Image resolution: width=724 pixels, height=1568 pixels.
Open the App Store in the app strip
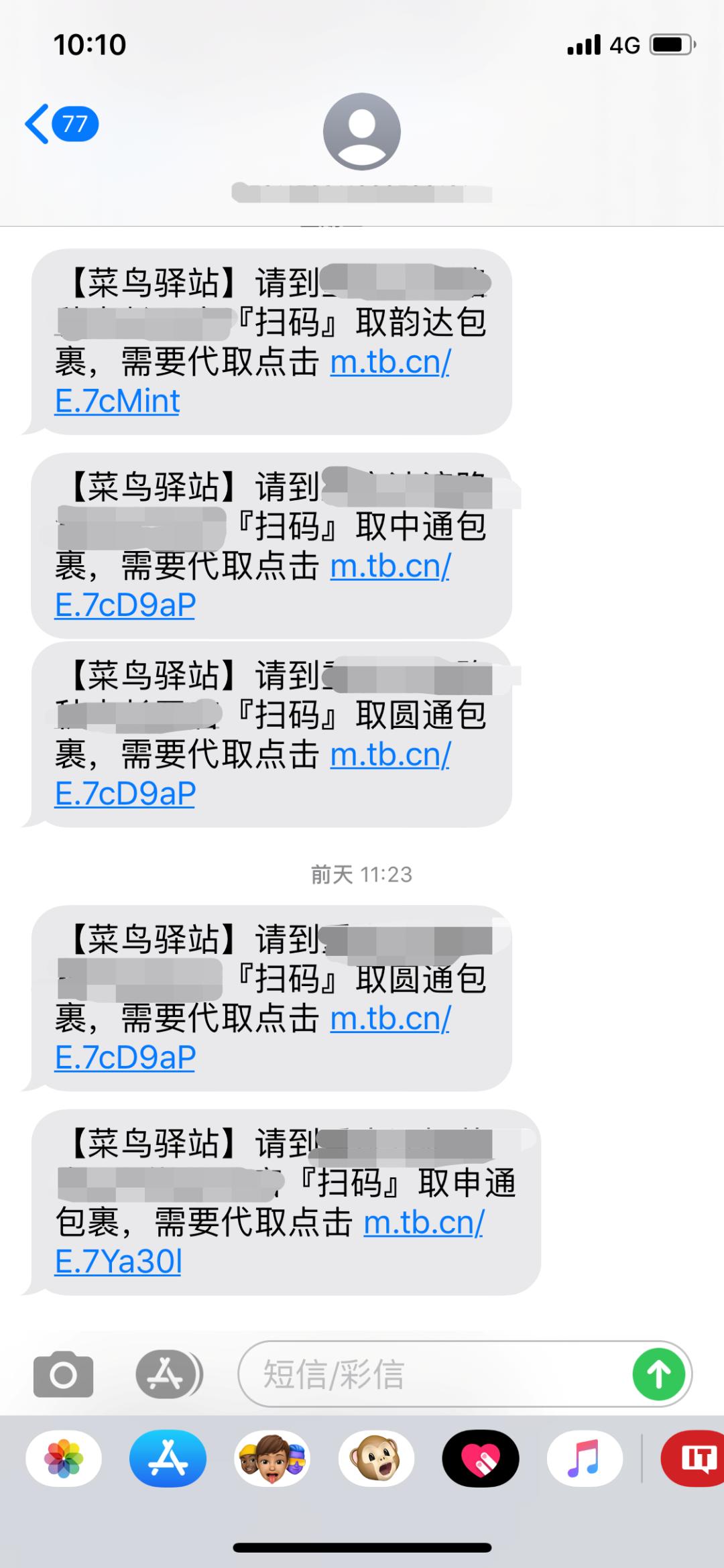[x=168, y=1459]
